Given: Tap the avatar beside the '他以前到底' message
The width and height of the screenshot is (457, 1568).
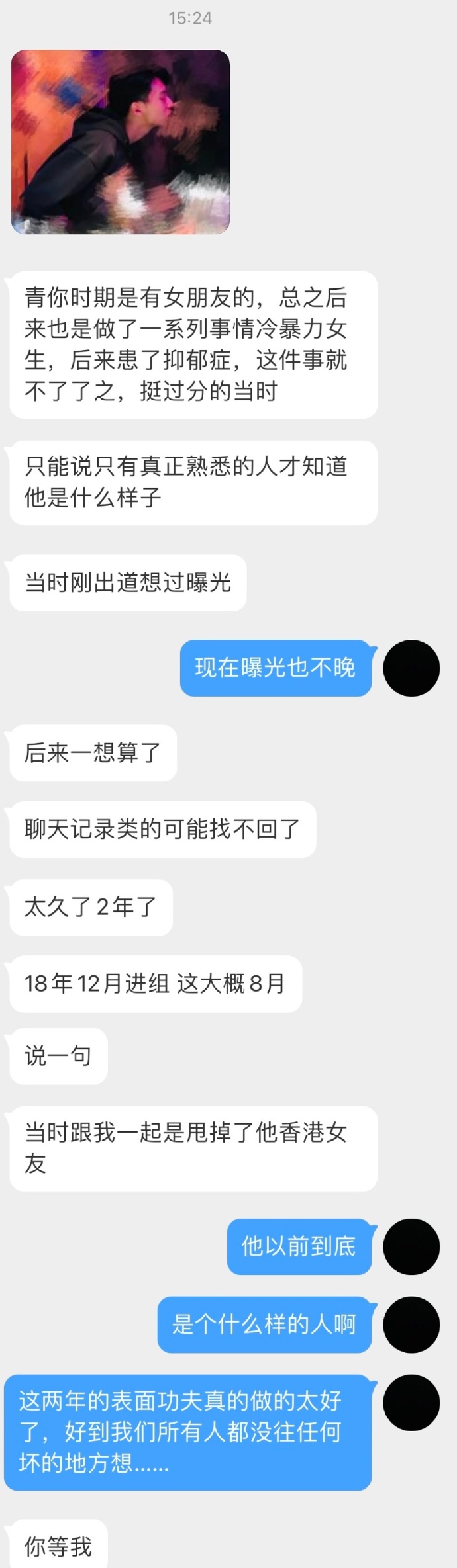Looking at the screenshot, I should coord(411,1246).
